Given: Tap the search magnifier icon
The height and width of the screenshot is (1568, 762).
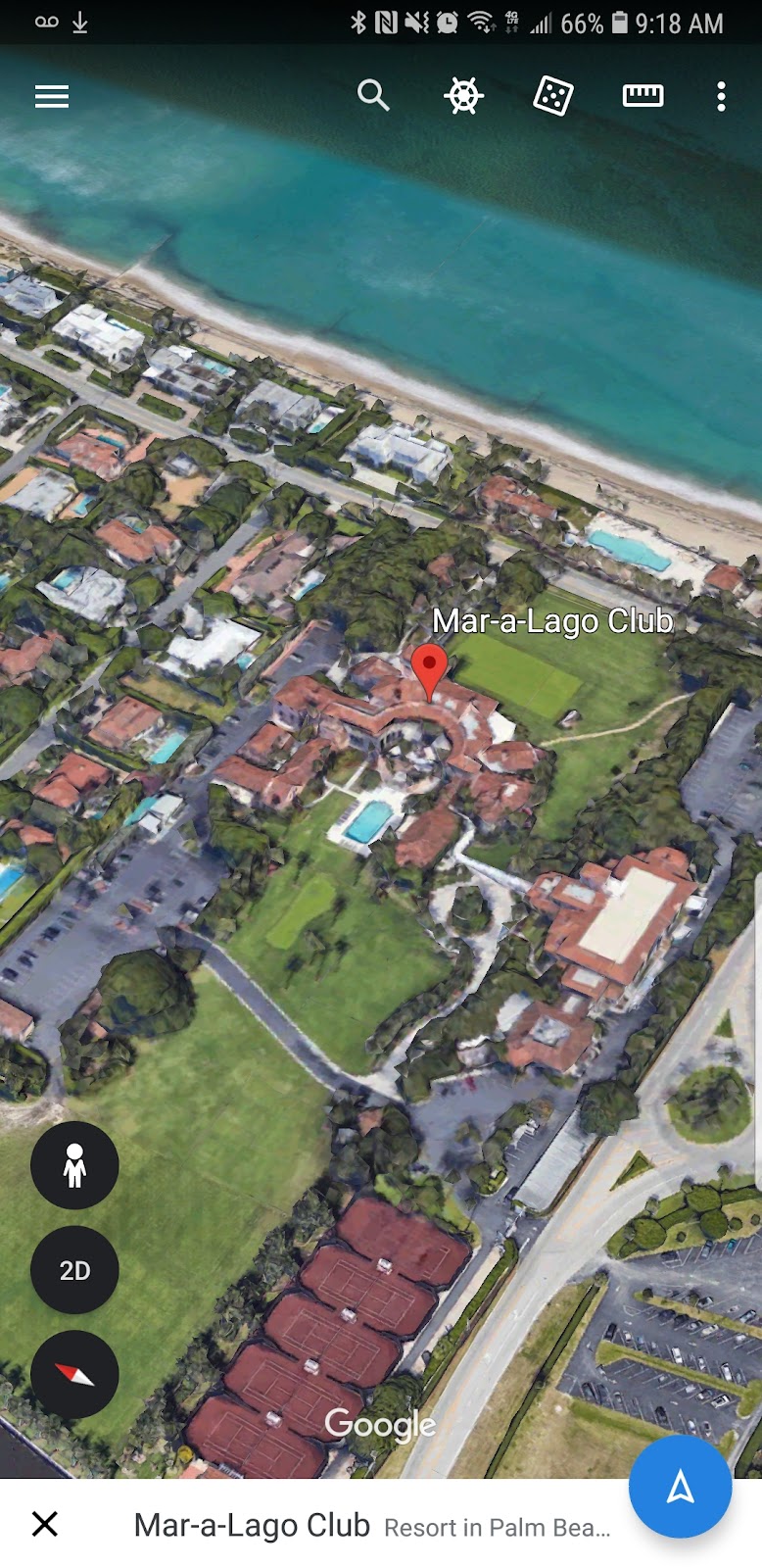Looking at the screenshot, I should [x=373, y=96].
